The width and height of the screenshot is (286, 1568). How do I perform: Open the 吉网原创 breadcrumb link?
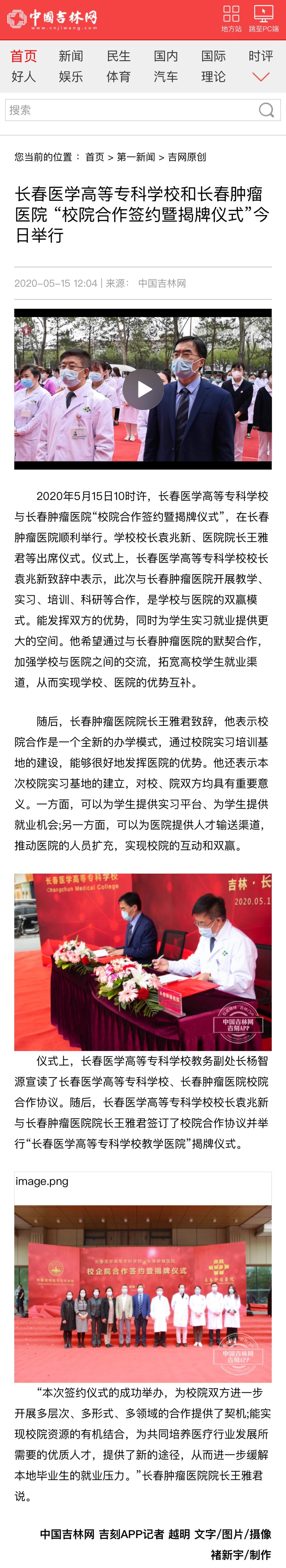187,157
